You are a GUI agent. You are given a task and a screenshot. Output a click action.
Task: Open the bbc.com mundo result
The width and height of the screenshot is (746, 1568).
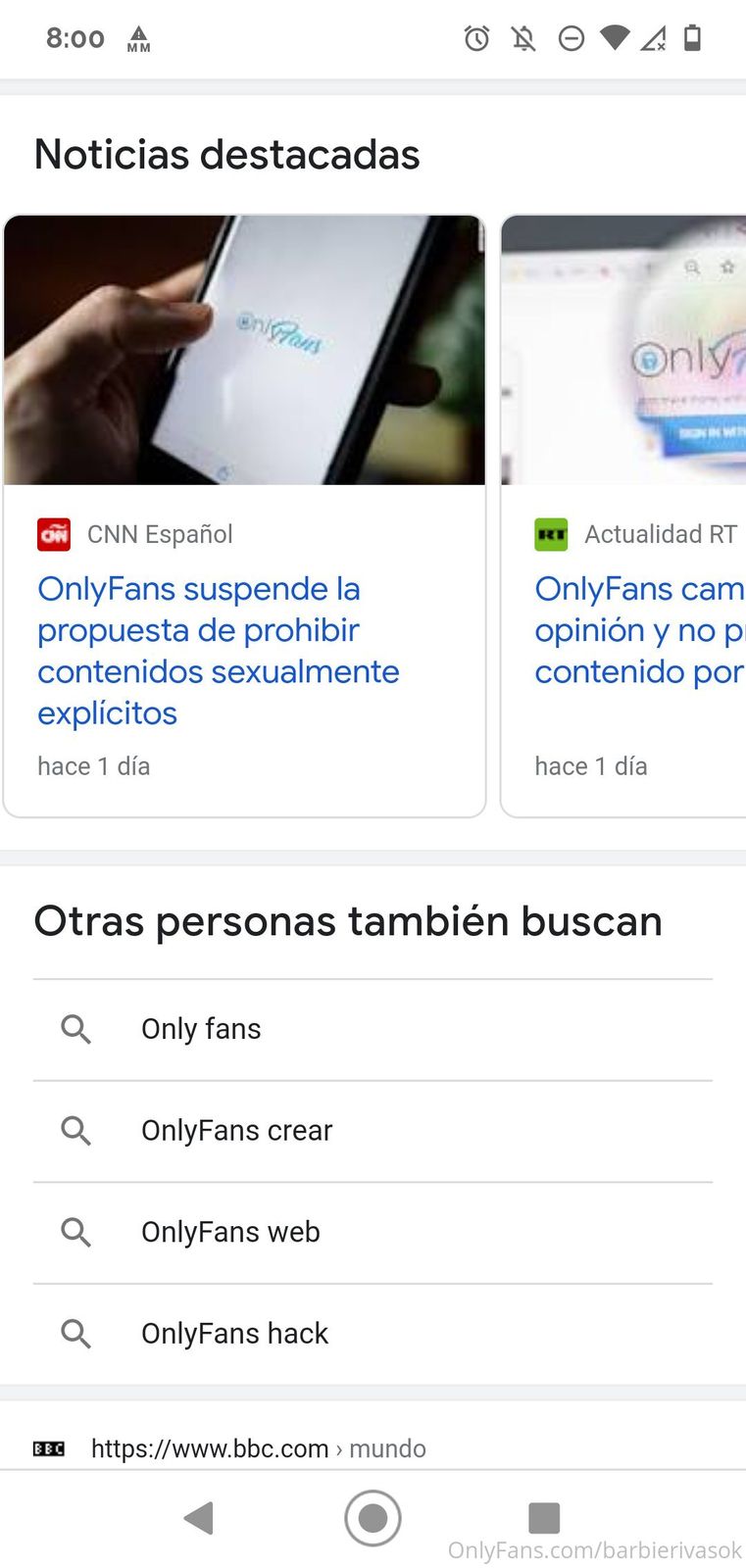[258, 1448]
